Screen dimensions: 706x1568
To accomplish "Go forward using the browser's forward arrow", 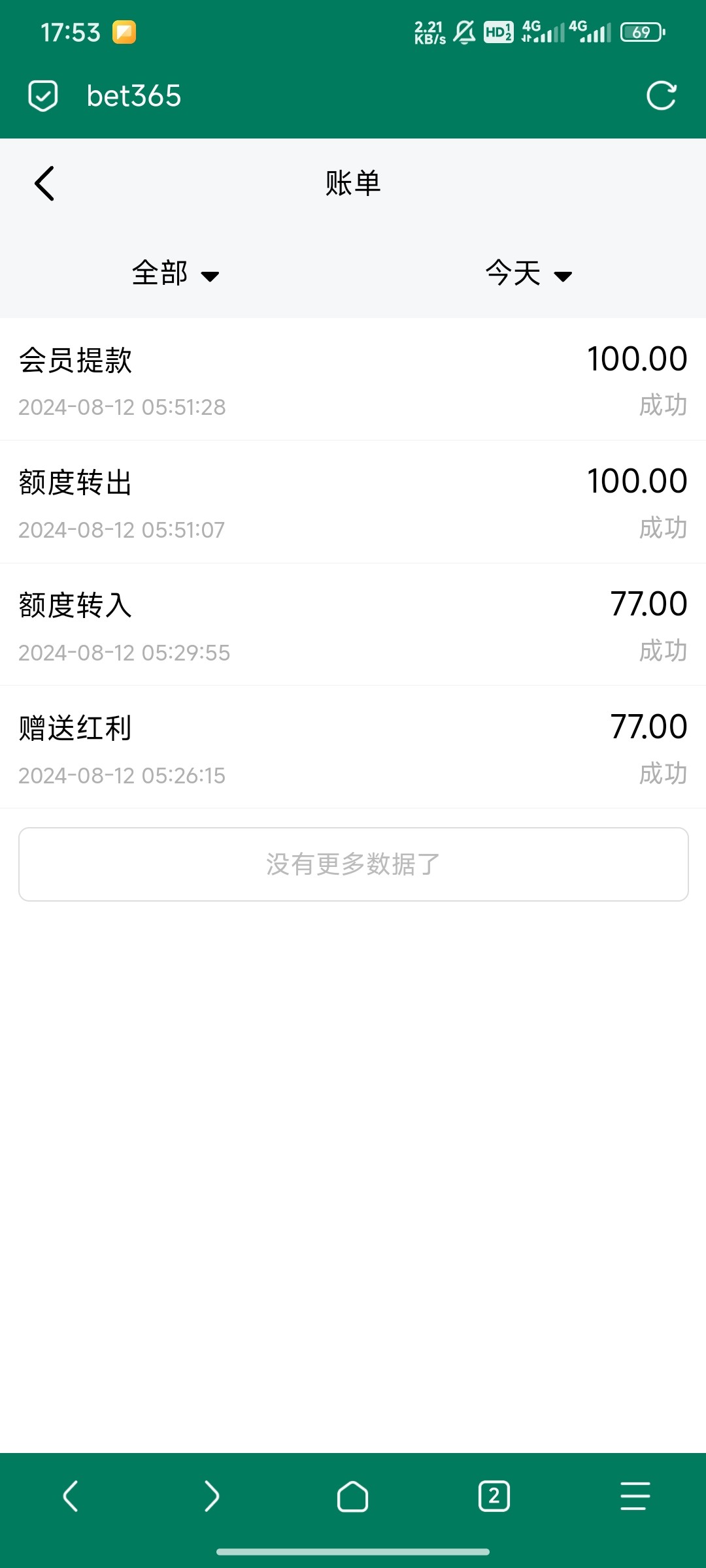I will tap(212, 1496).
